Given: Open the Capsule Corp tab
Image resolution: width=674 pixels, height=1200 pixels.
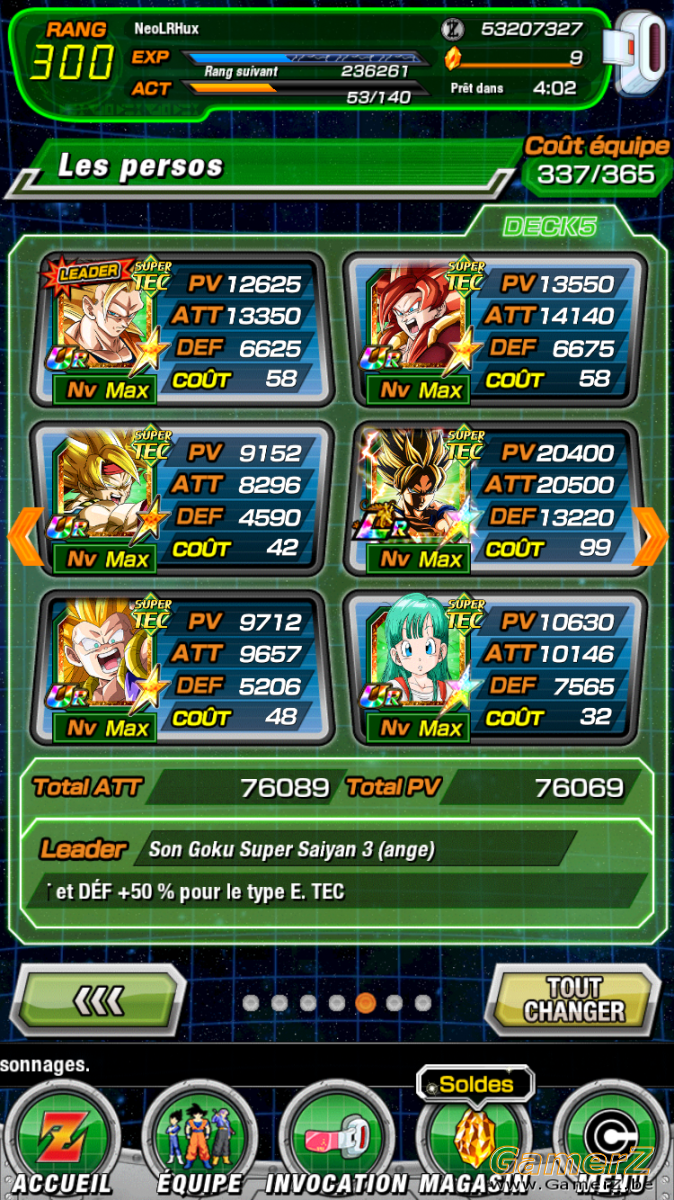Looking at the screenshot, I should [x=610, y=1143].
